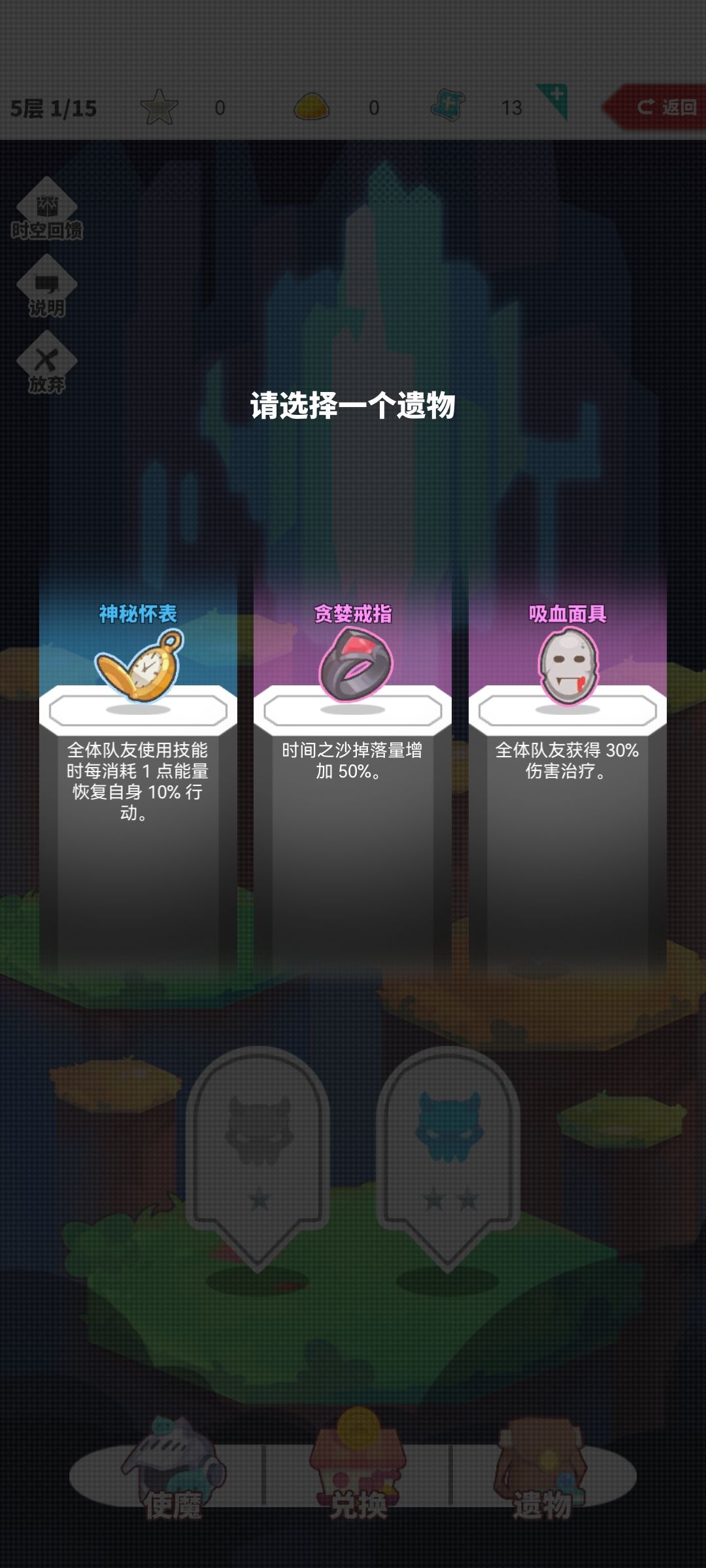Tap the gold slime currency icon
The height and width of the screenshot is (1568, 706).
[311, 108]
